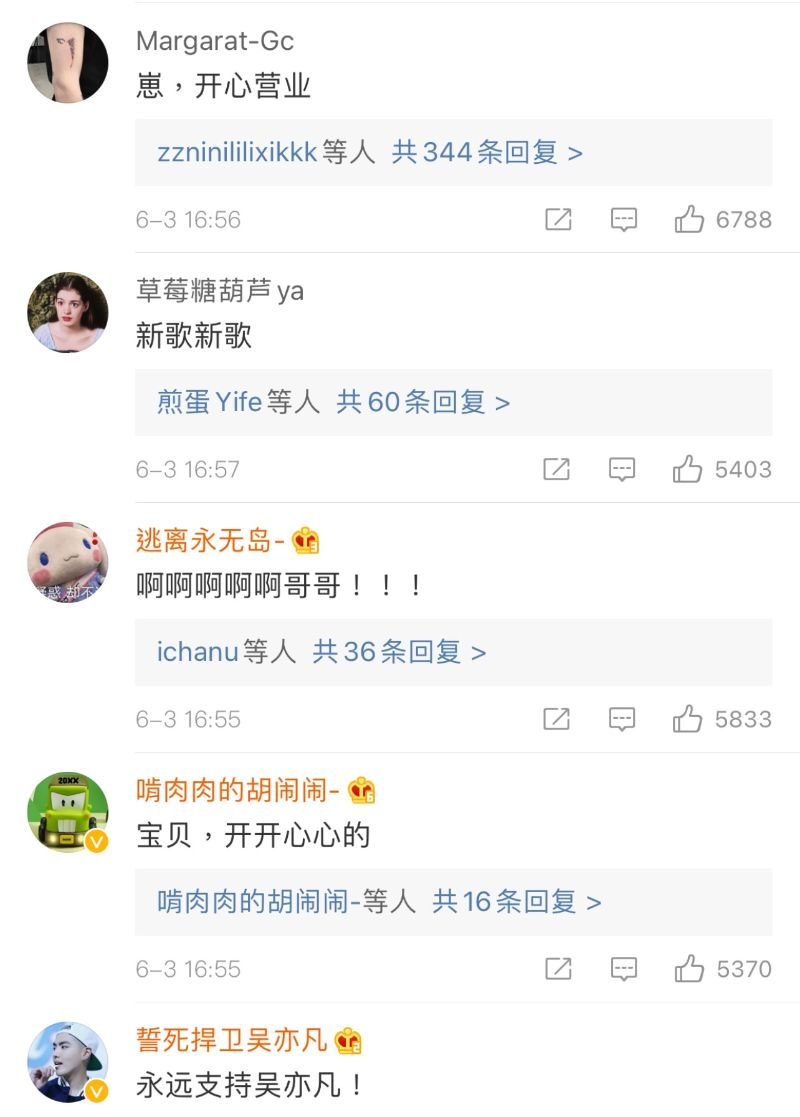Like Margarat-Gc's comment

[689, 220]
